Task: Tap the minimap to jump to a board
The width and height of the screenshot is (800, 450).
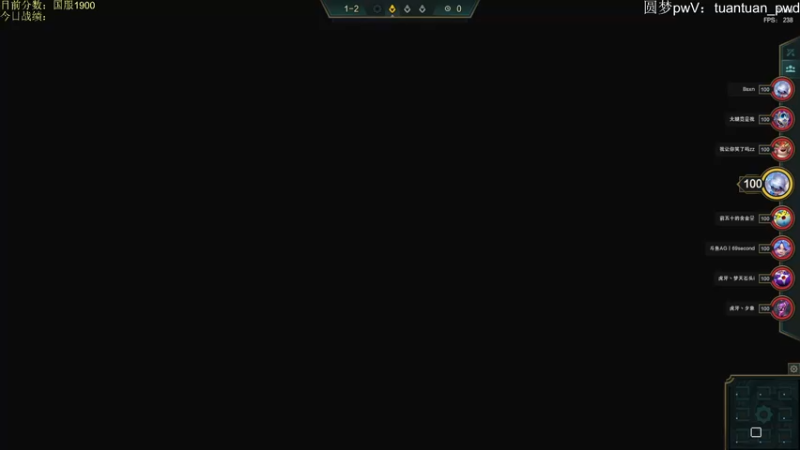Action: 762,413
